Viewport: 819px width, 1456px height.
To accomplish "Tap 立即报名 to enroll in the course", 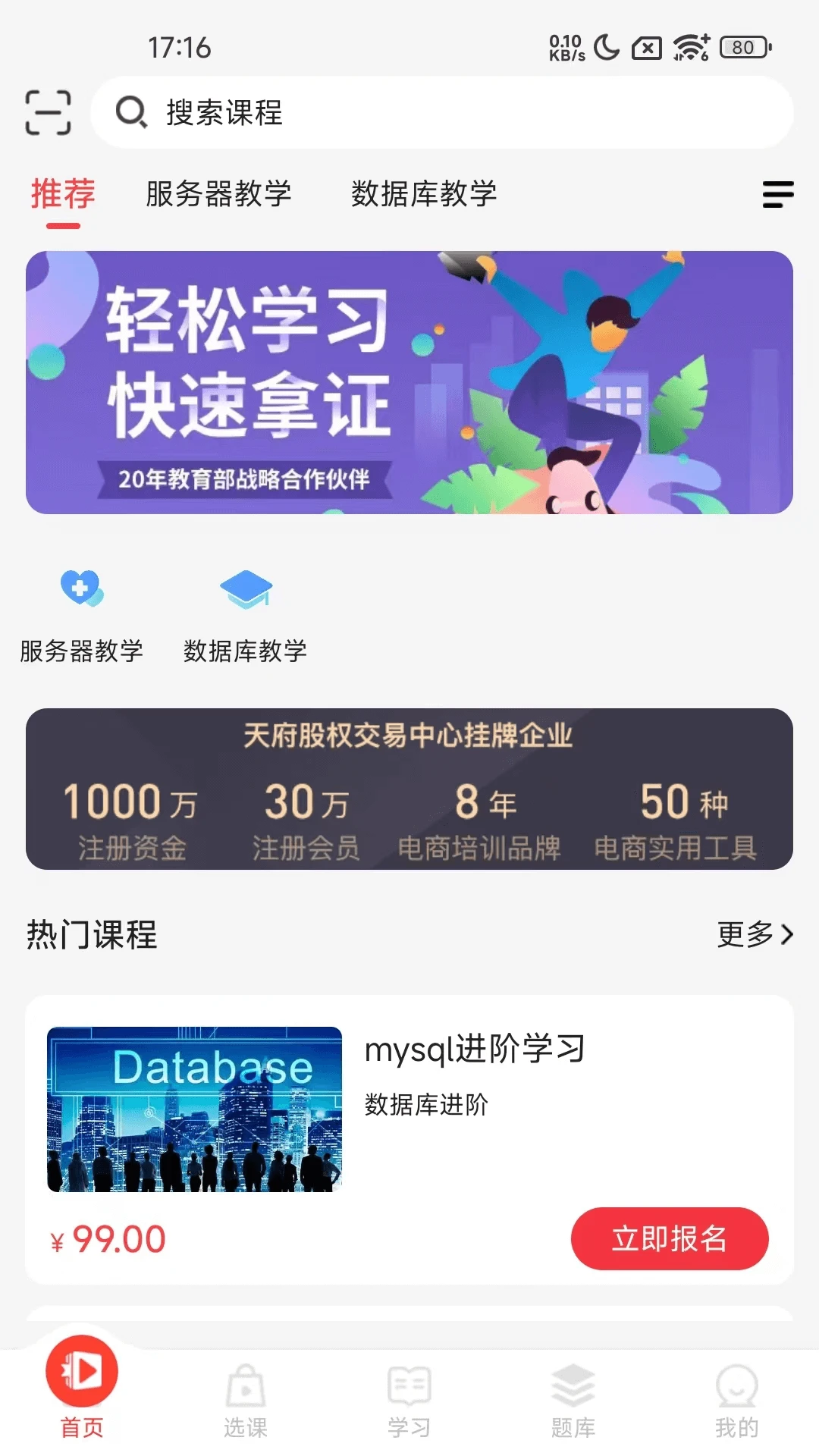I will (670, 1238).
